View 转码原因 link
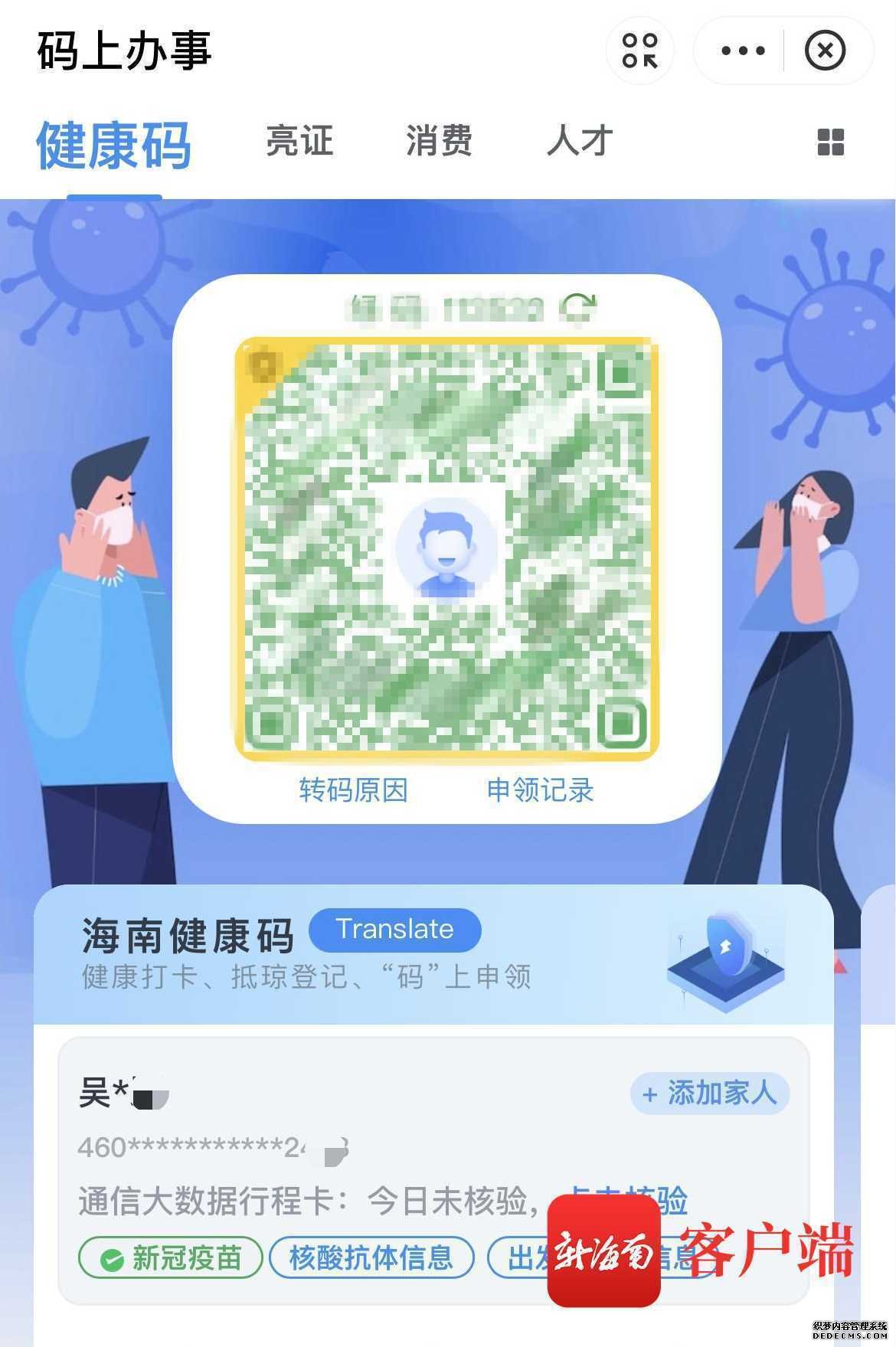This screenshot has width=896, height=1347. click(353, 790)
